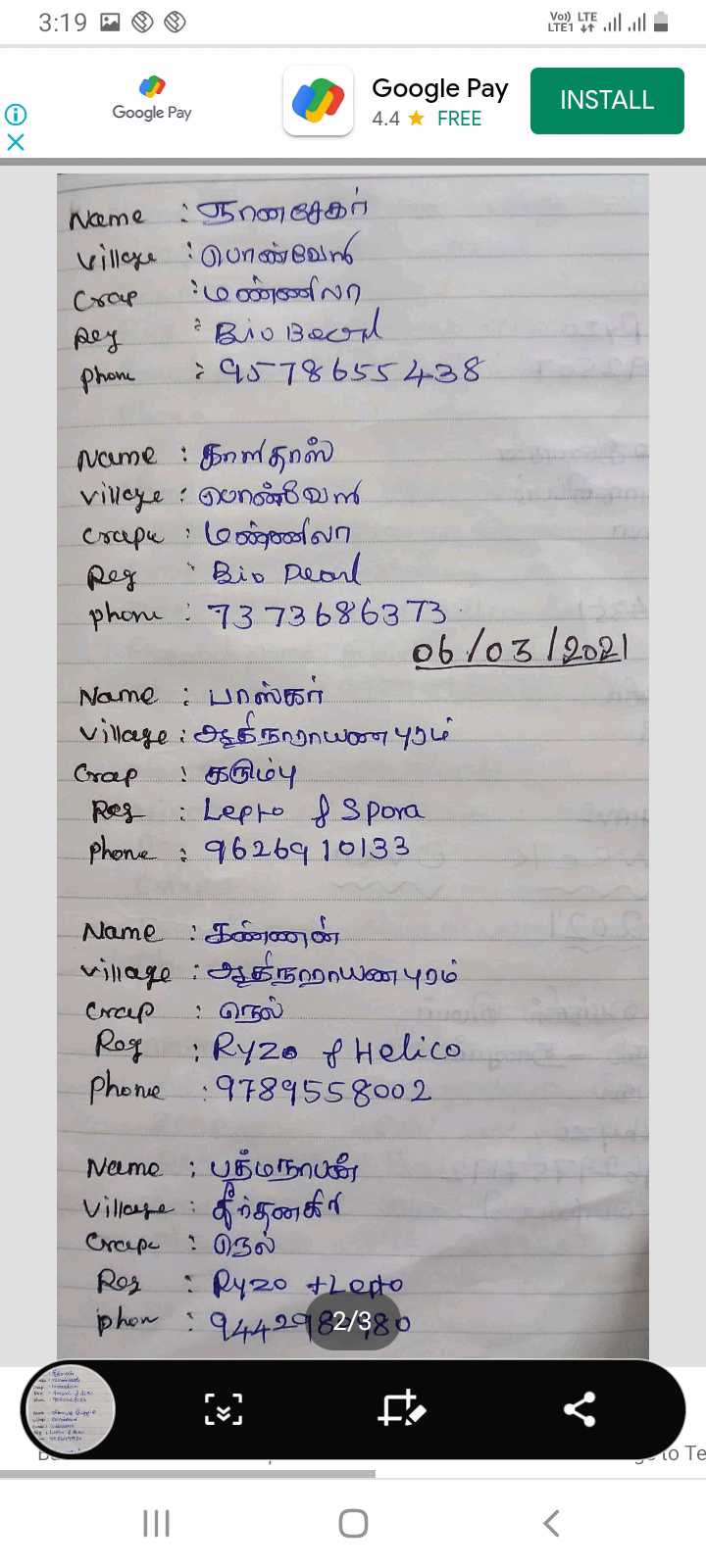Image resolution: width=706 pixels, height=1568 pixels.
Task: Open the screenshot preview thumbnail
Action: click(69, 1409)
